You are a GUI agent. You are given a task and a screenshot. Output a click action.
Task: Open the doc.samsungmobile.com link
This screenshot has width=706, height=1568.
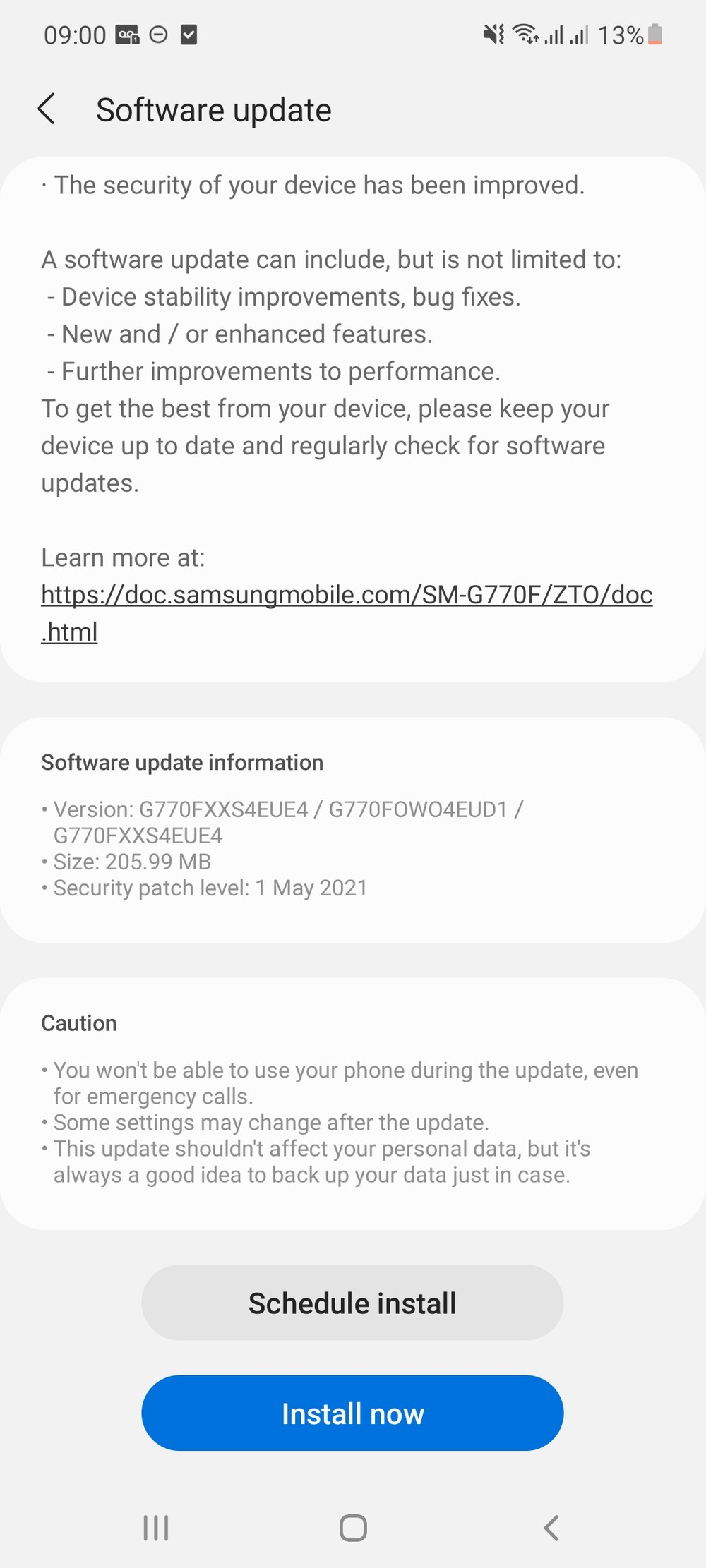pyautogui.click(x=346, y=596)
